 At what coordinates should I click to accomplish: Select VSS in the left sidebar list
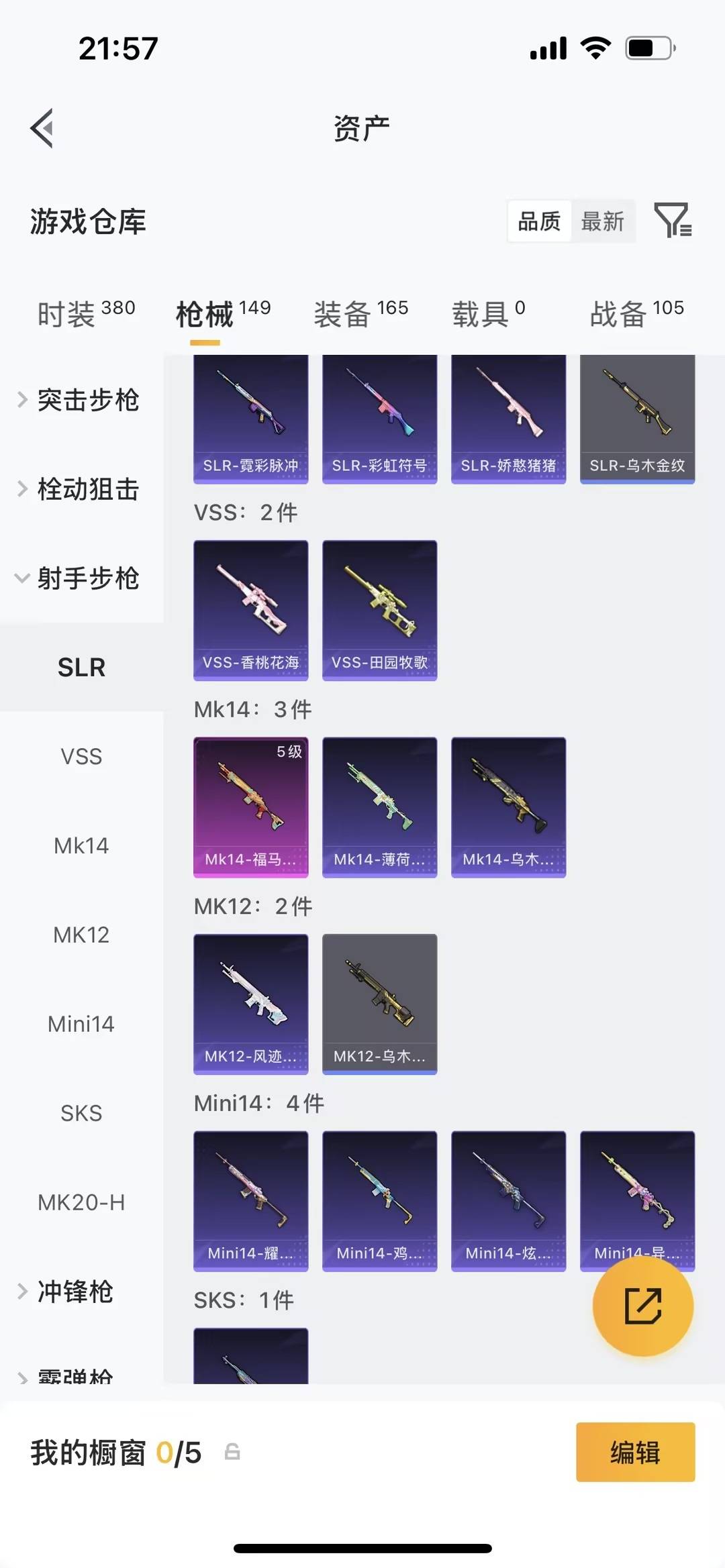(81, 755)
